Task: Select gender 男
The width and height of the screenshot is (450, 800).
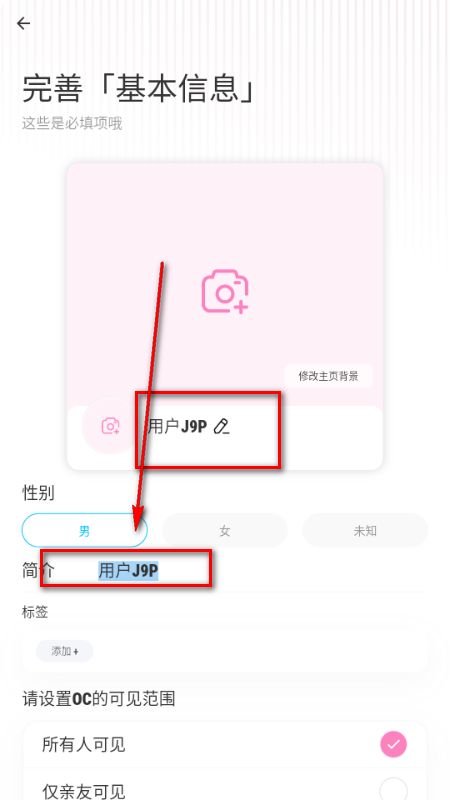Action: point(85,531)
